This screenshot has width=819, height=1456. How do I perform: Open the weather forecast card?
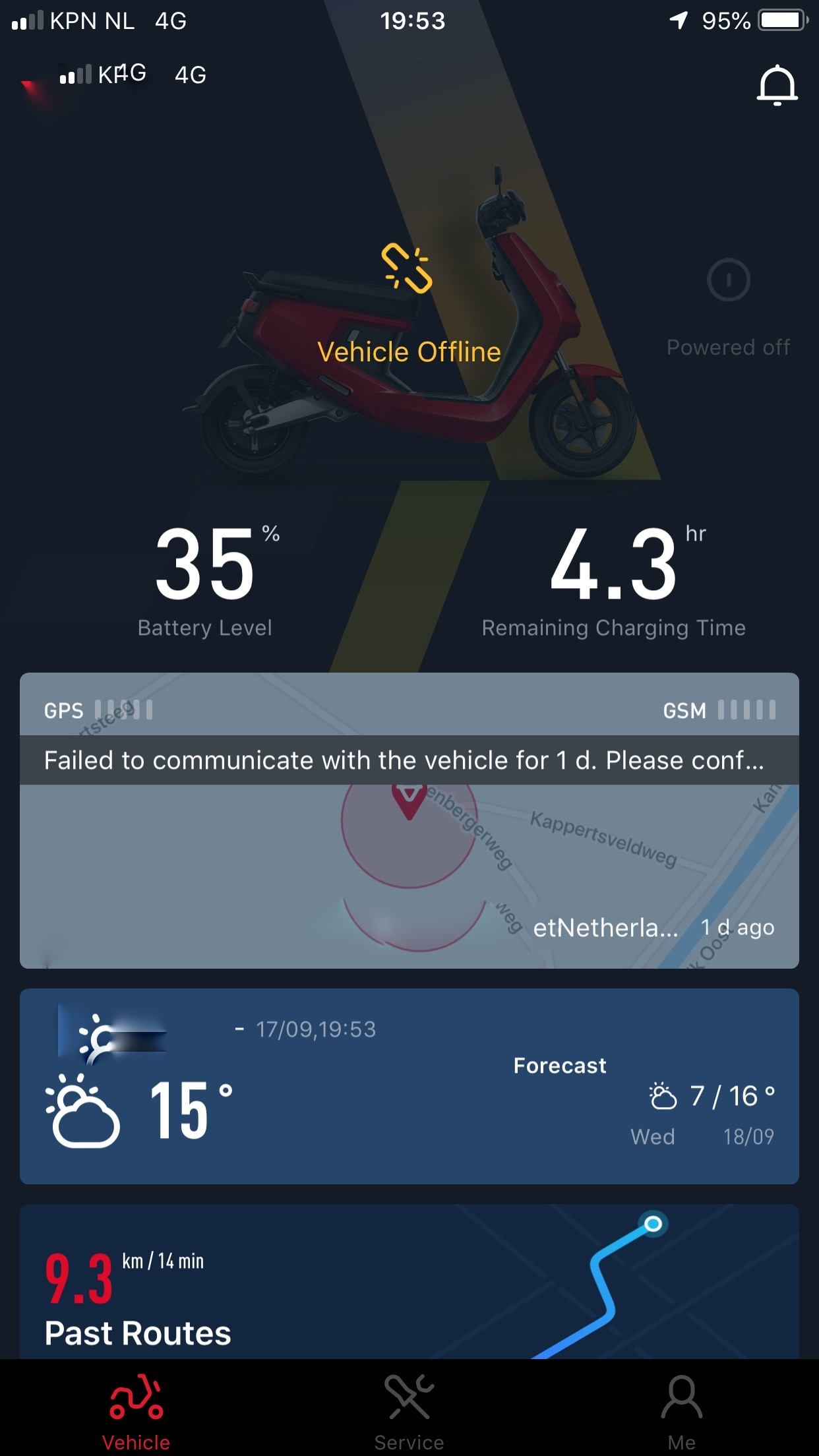click(409, 1086)
